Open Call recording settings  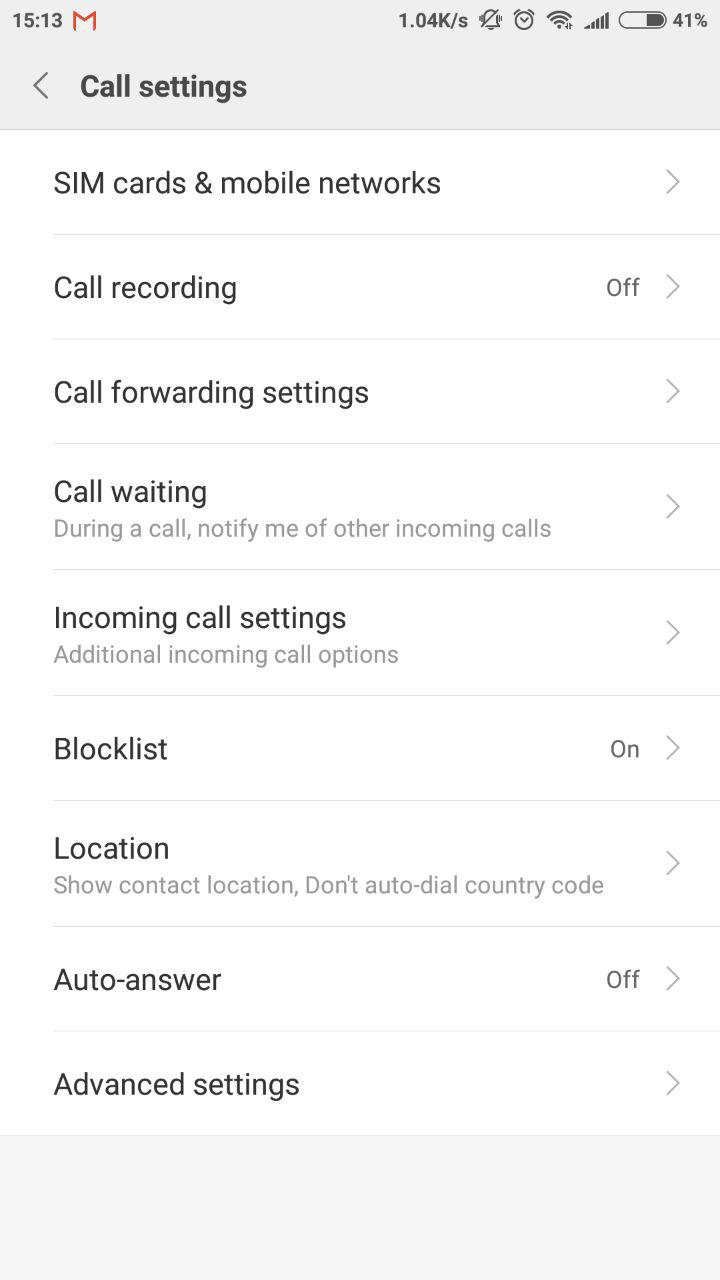click(x=360, y=287)
